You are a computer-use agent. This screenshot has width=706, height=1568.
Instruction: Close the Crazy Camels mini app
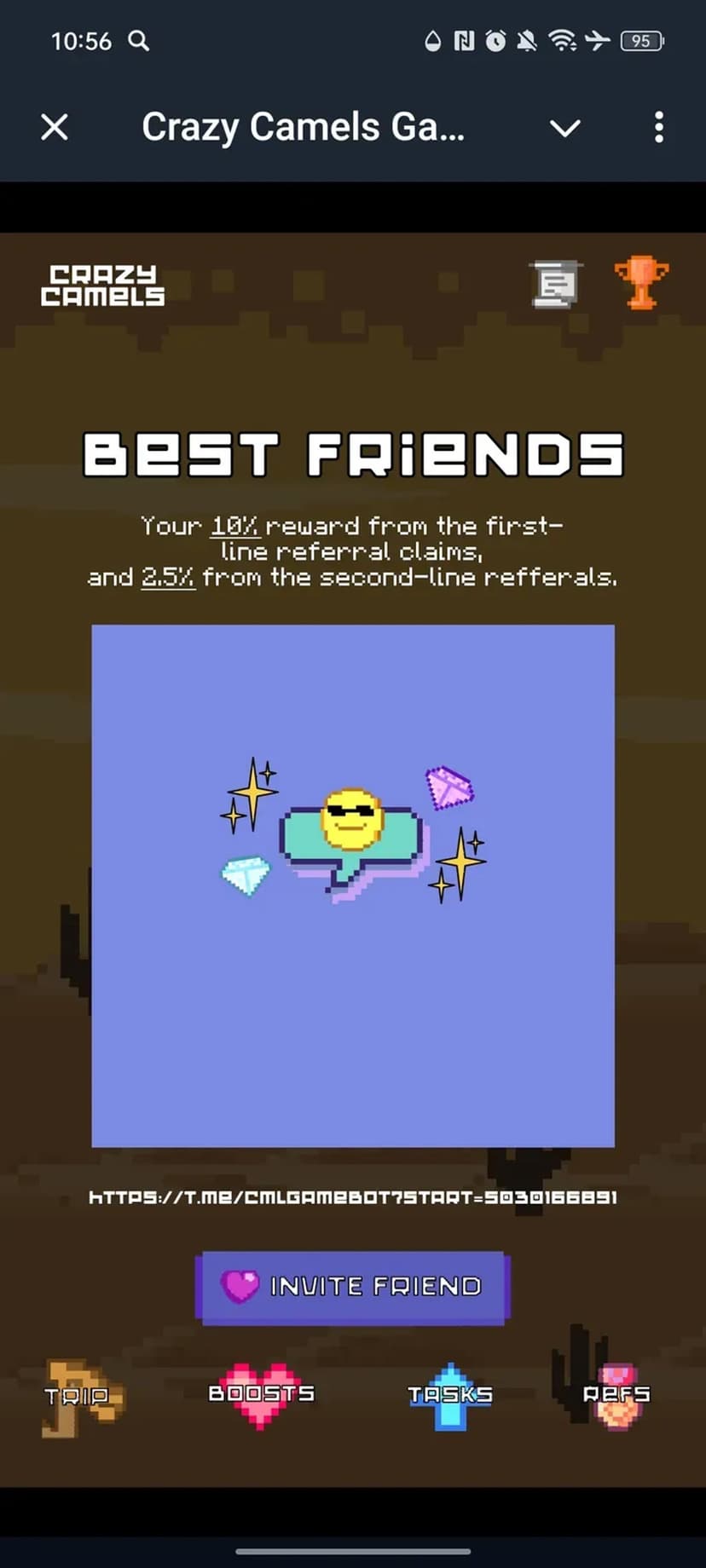(55, 128)
